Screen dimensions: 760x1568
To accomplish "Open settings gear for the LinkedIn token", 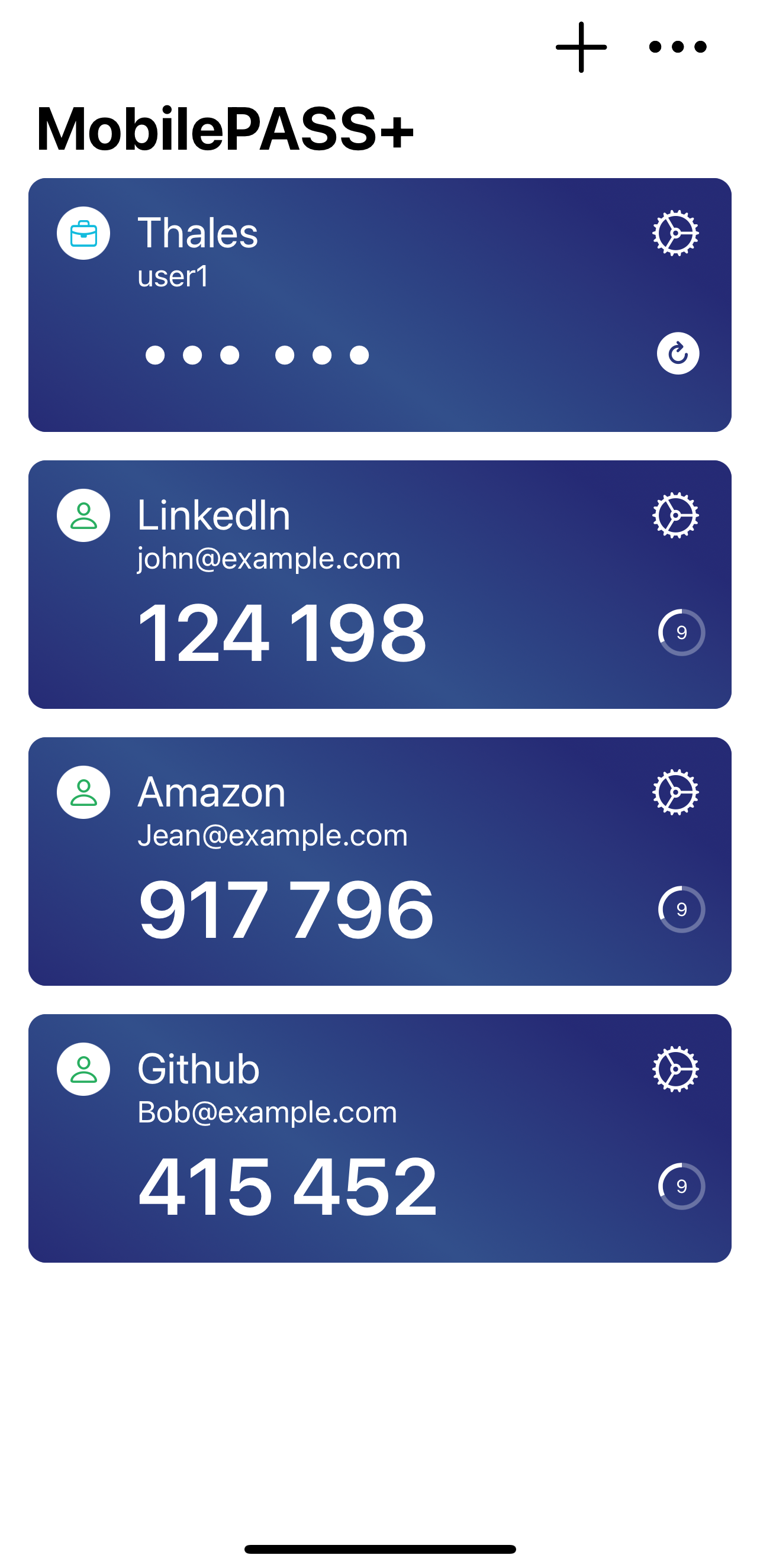I will [x=675, y=515].
